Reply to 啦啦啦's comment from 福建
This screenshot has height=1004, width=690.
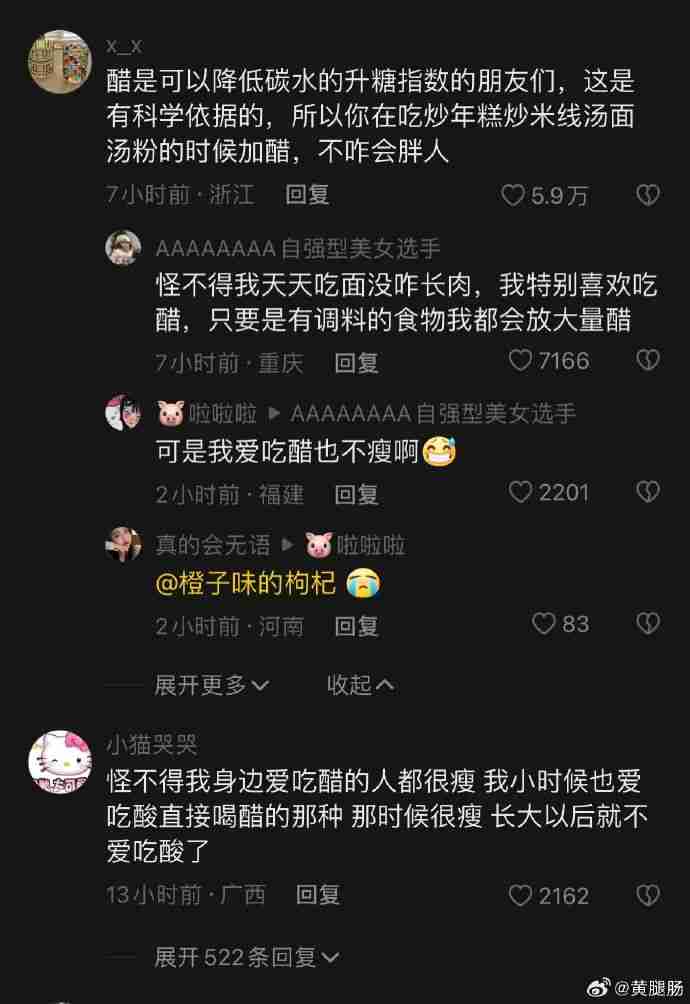click(x=356, y=494)
